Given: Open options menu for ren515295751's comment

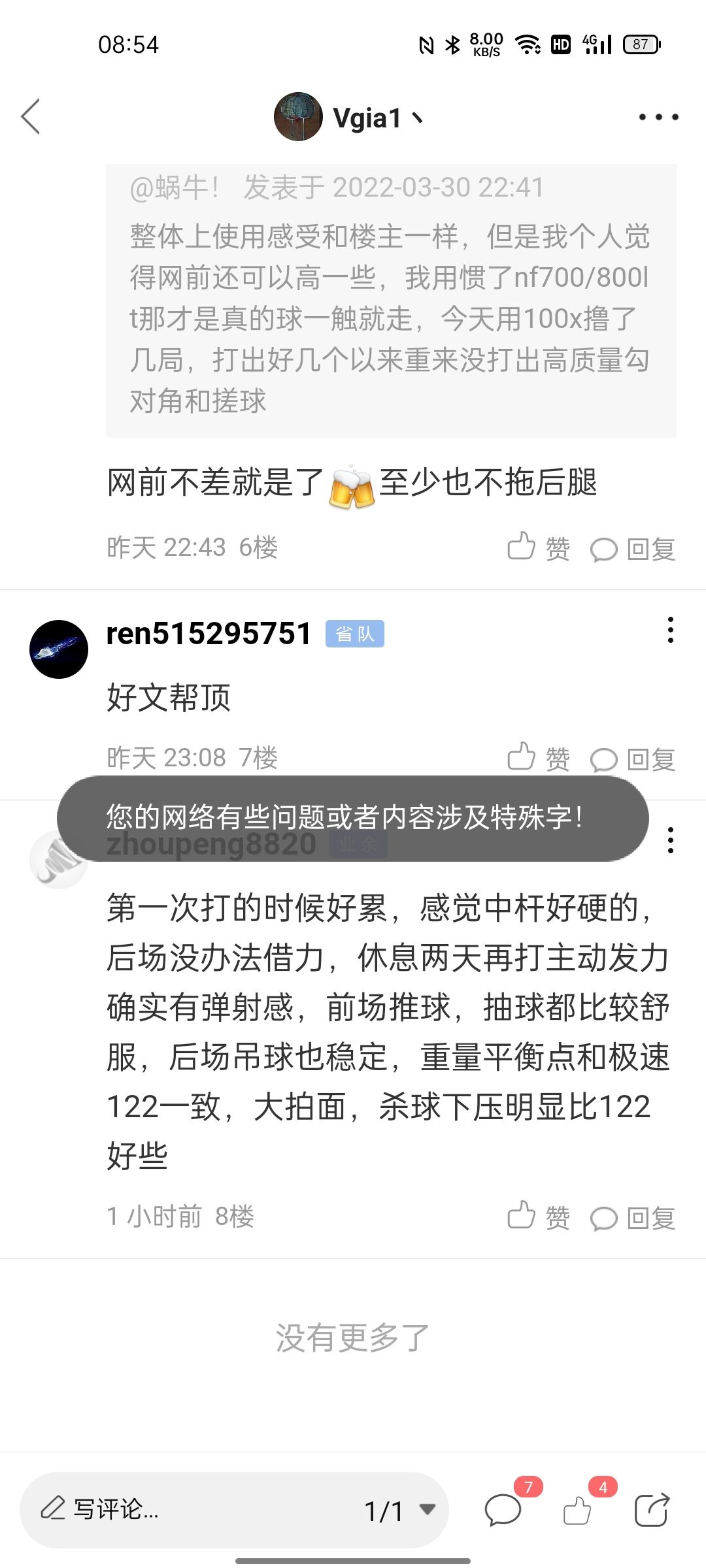Looking at the screenshot, I should click(670, 630).
